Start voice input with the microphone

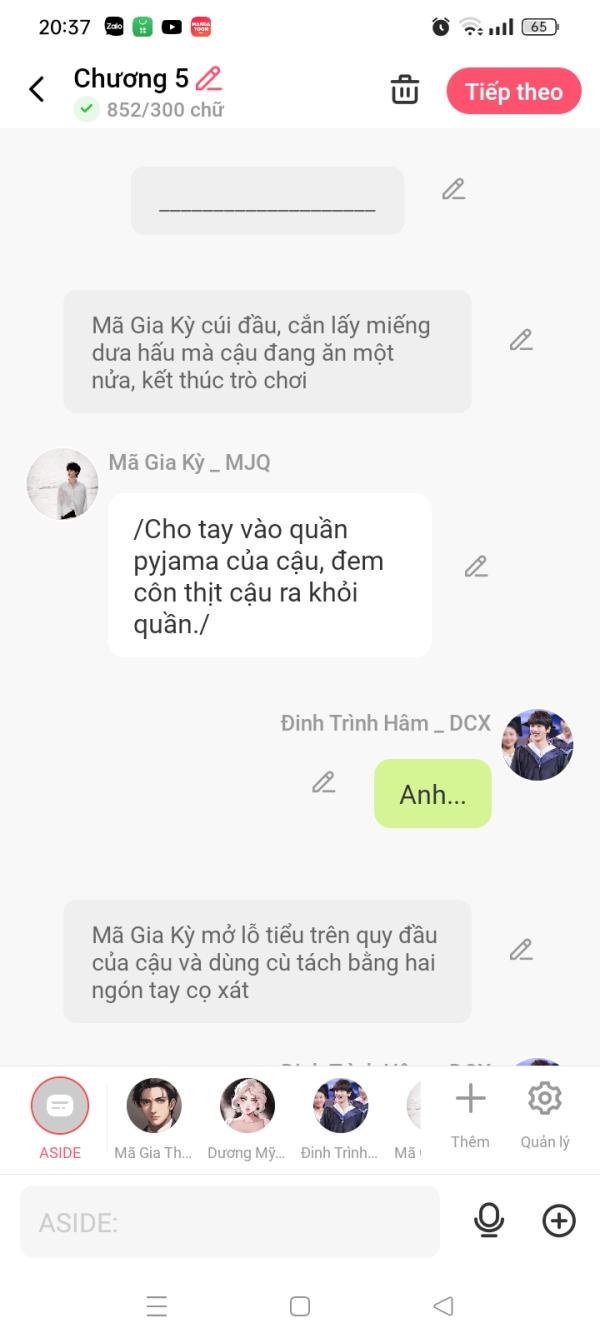489,1220
